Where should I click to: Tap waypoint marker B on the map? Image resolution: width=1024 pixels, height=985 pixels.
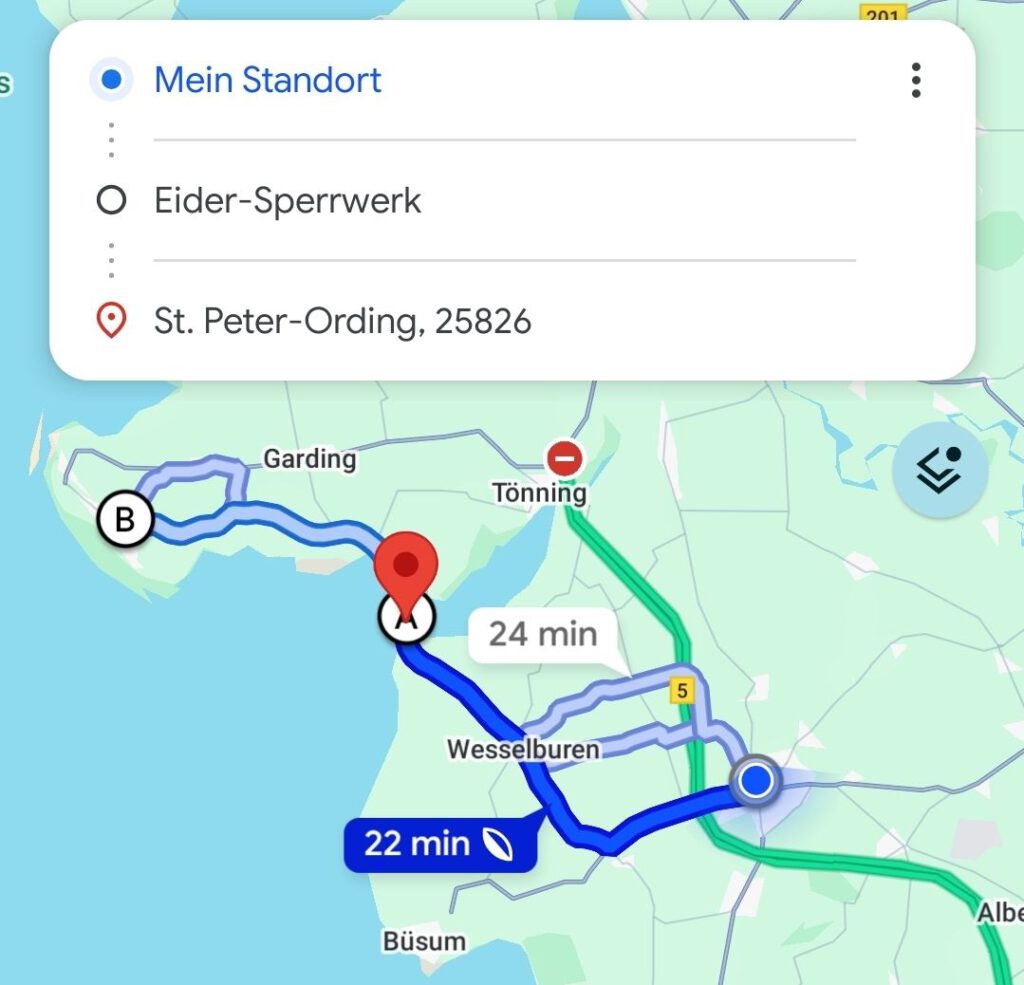pyautogui.click(x=125, y=521)
